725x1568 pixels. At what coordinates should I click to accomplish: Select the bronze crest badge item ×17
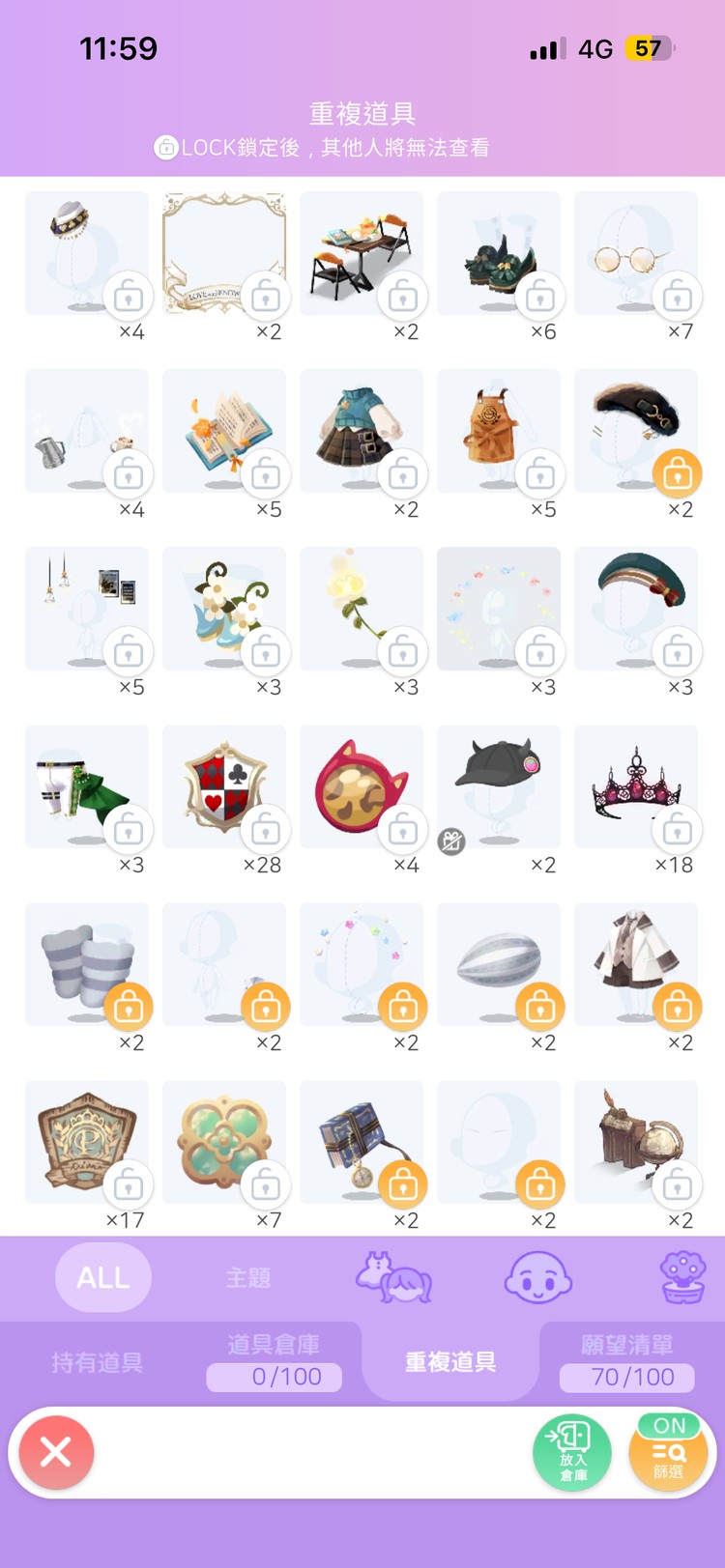coord(86,1142)
